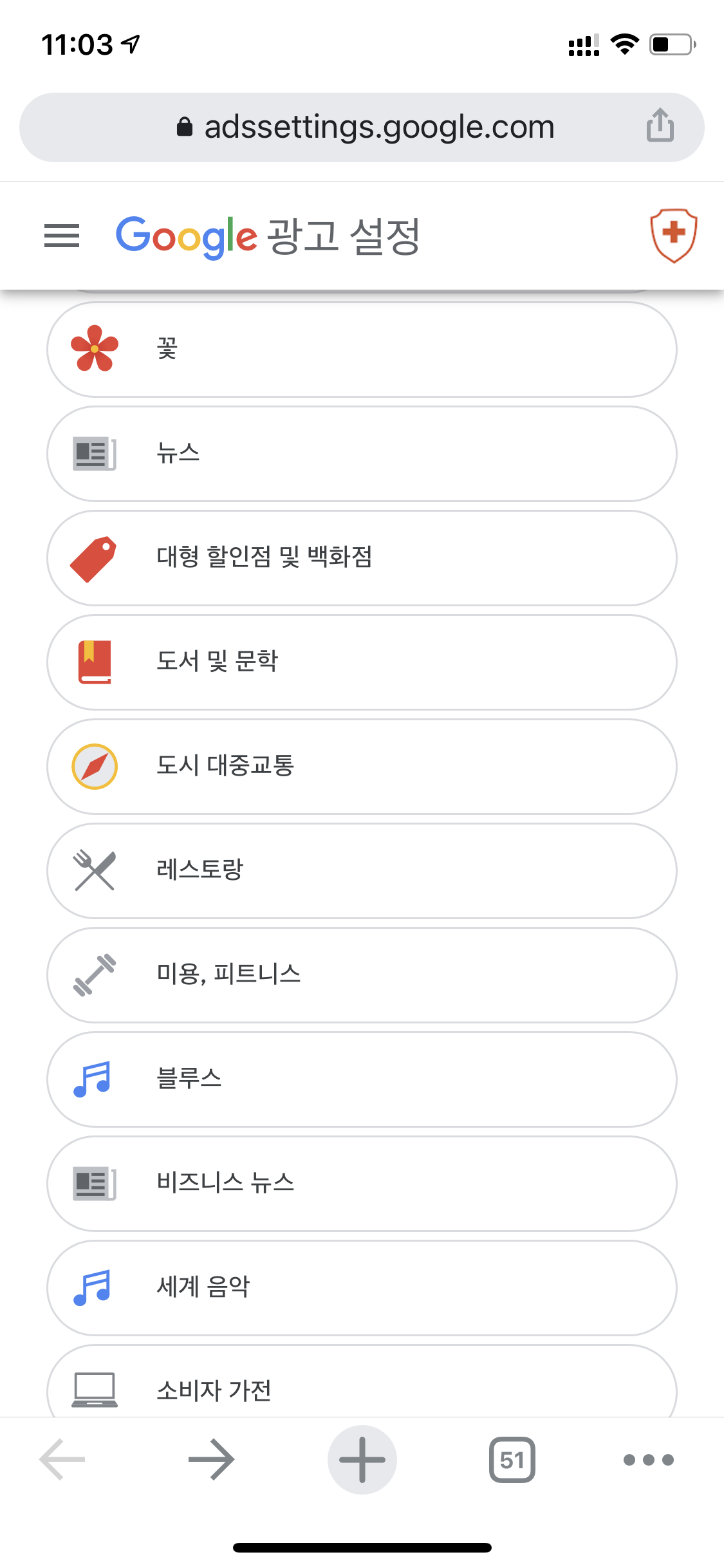Image resolution: width=724 pixels, height=1568 pixels.
Task: Go forward in the browser
Action: pos(212,1460)
